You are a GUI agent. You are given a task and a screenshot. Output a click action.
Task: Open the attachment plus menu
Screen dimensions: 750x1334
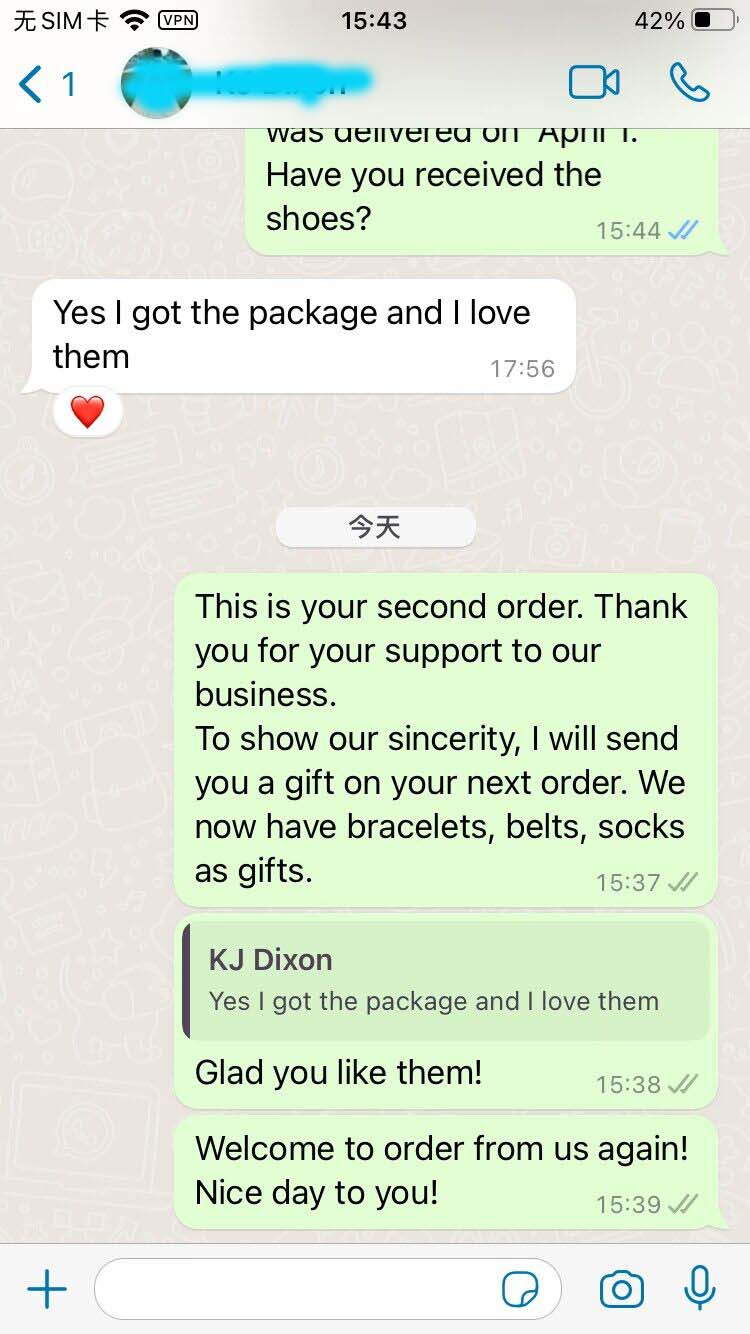pyautogui.click(x=46, y=1290)
